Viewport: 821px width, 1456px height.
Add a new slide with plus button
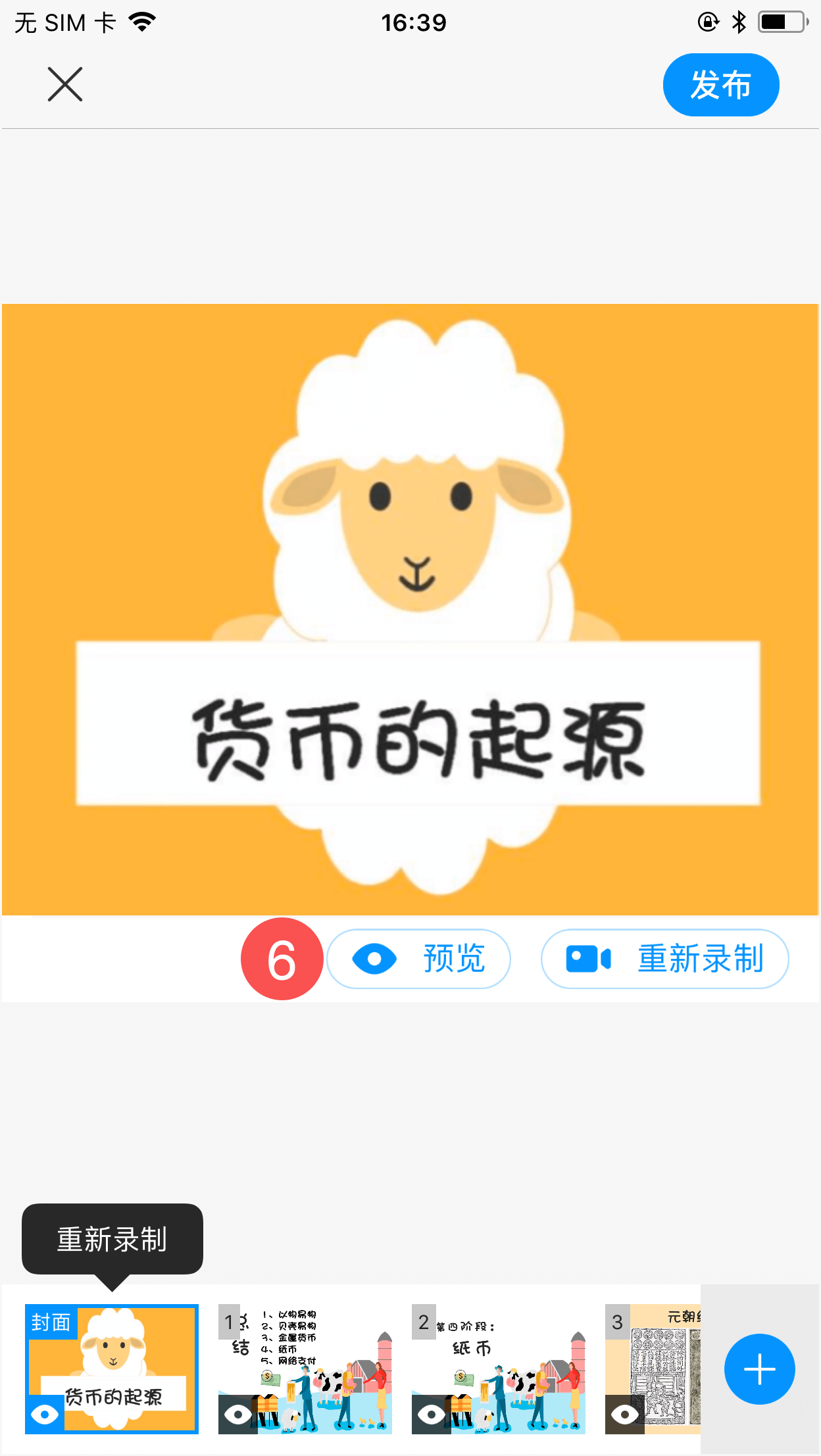pyautogui.click(x=759, y=1369)
